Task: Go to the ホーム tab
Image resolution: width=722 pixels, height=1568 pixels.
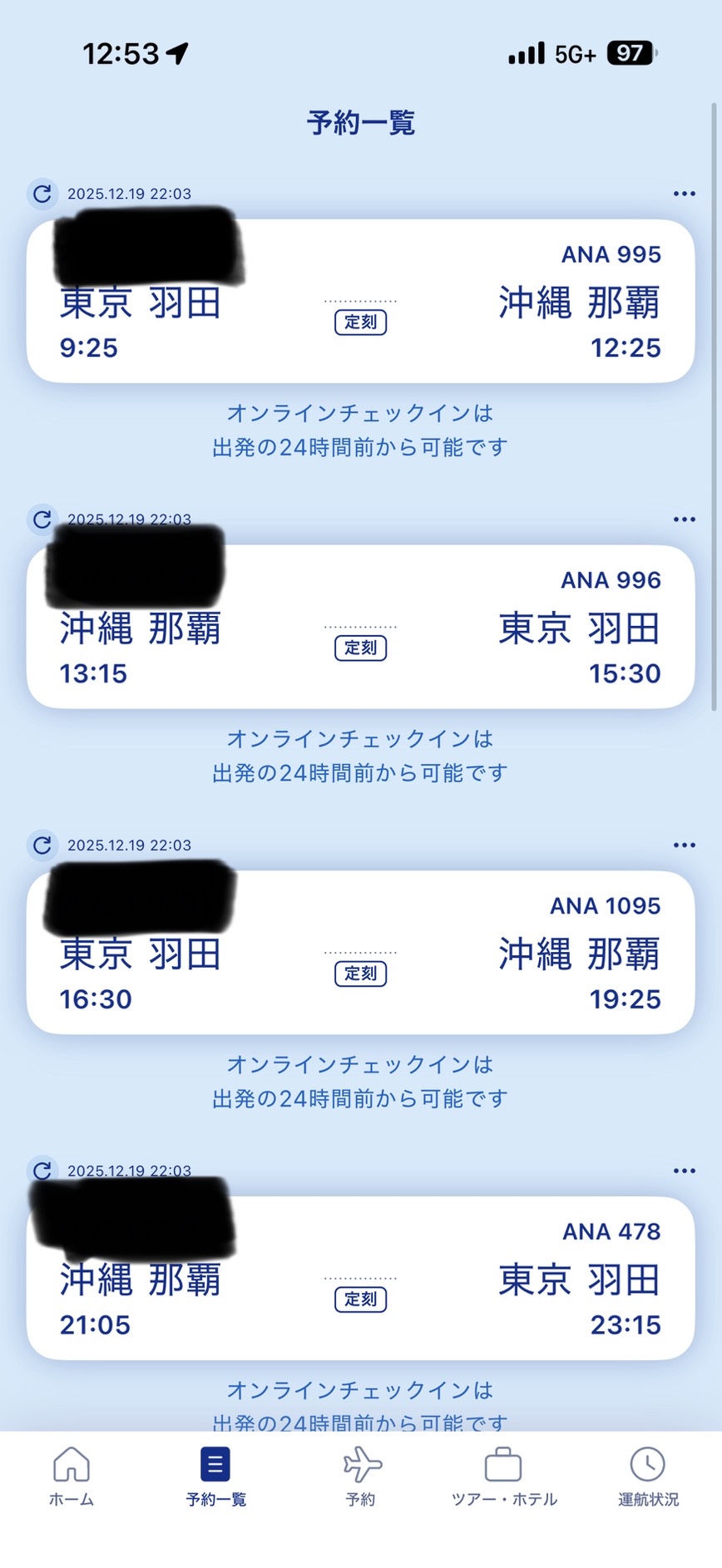Action: click(x=72, y=1477)
